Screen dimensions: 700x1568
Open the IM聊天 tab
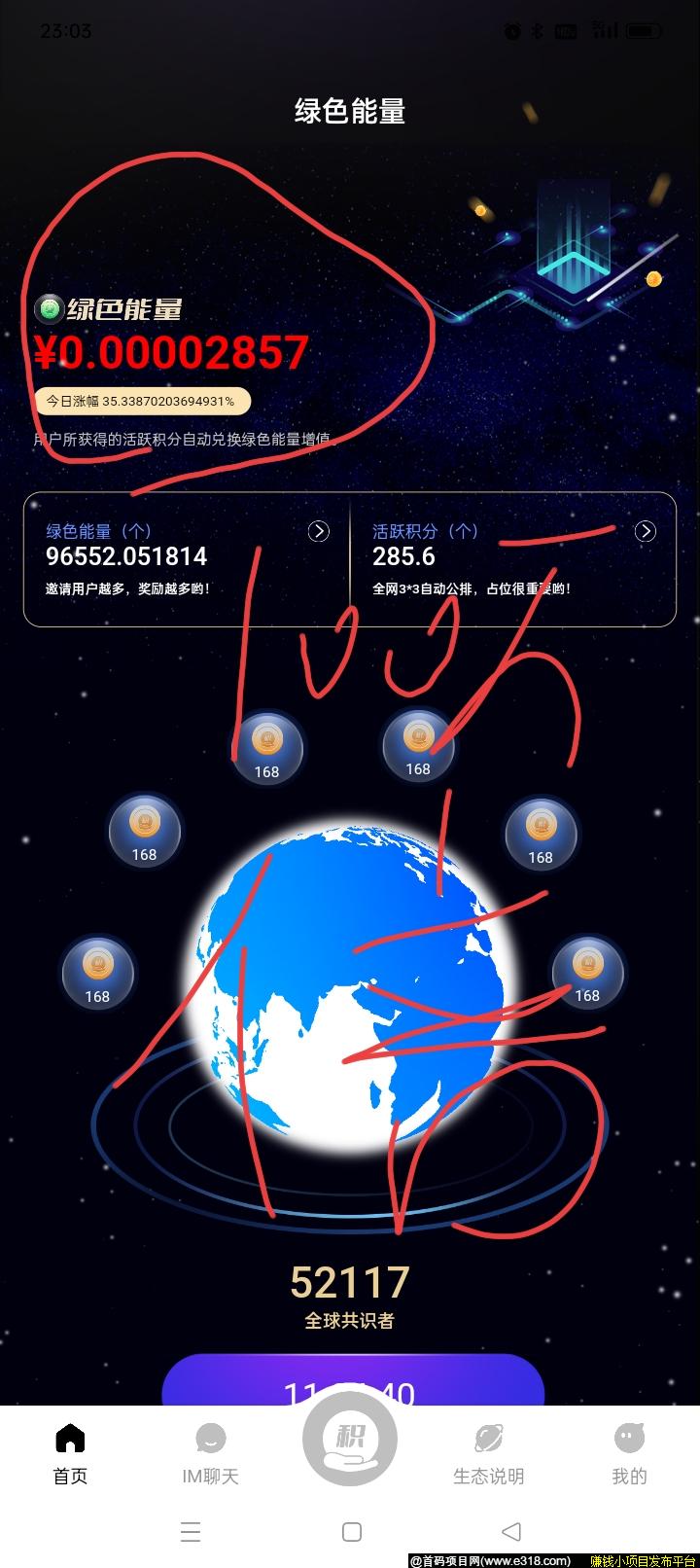click(x=210, y=1454)
